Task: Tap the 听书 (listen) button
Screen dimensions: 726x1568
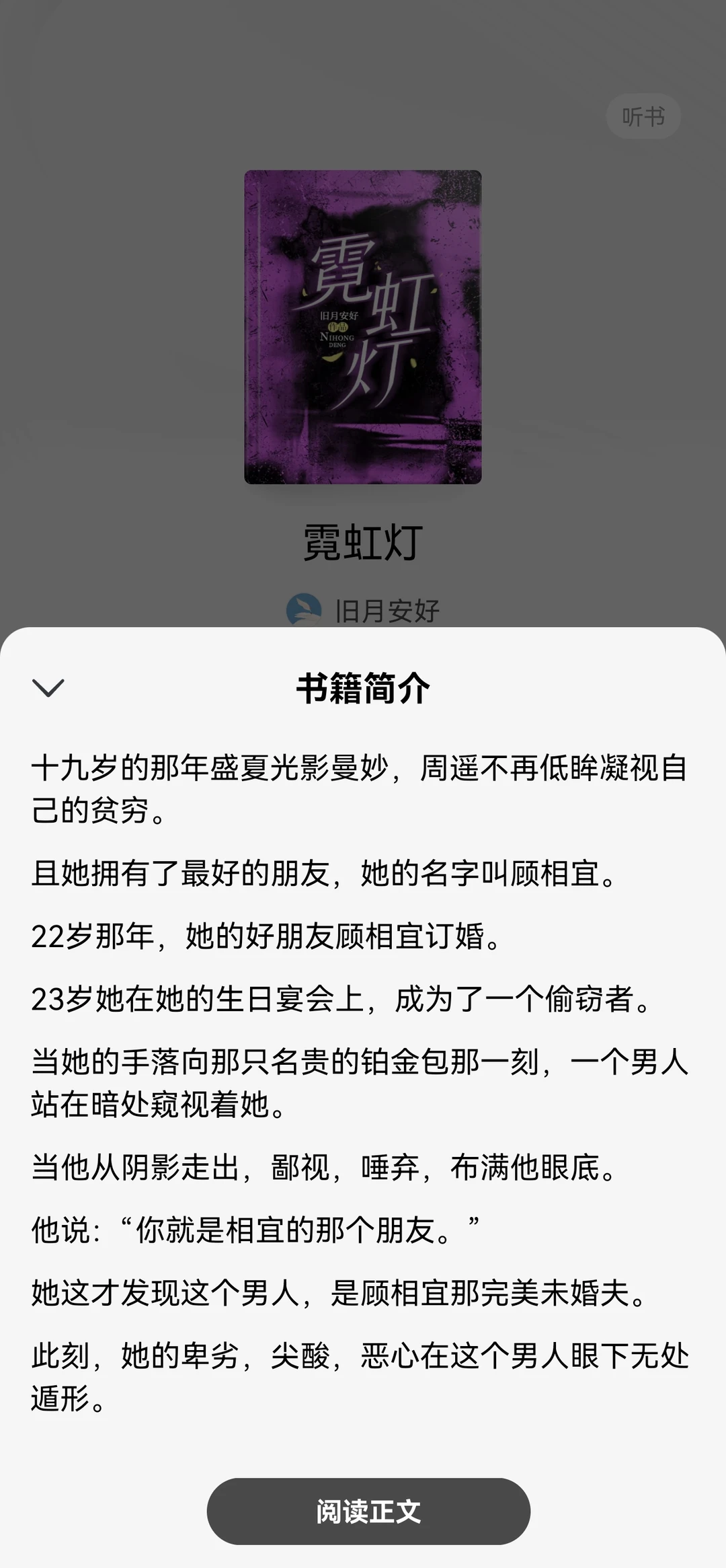Action: click(x=643, y=115)
